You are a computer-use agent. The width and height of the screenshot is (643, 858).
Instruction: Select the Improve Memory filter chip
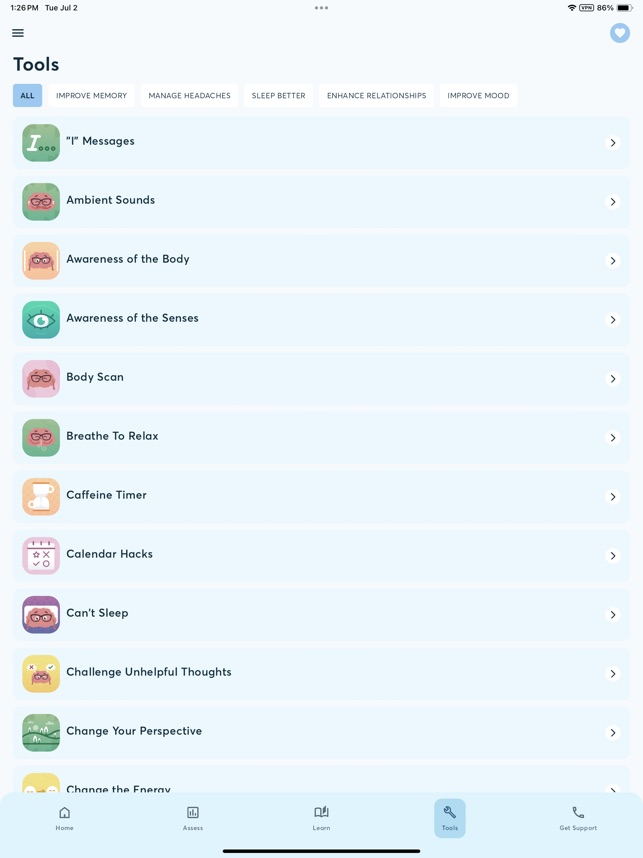[x=91, y=96]
